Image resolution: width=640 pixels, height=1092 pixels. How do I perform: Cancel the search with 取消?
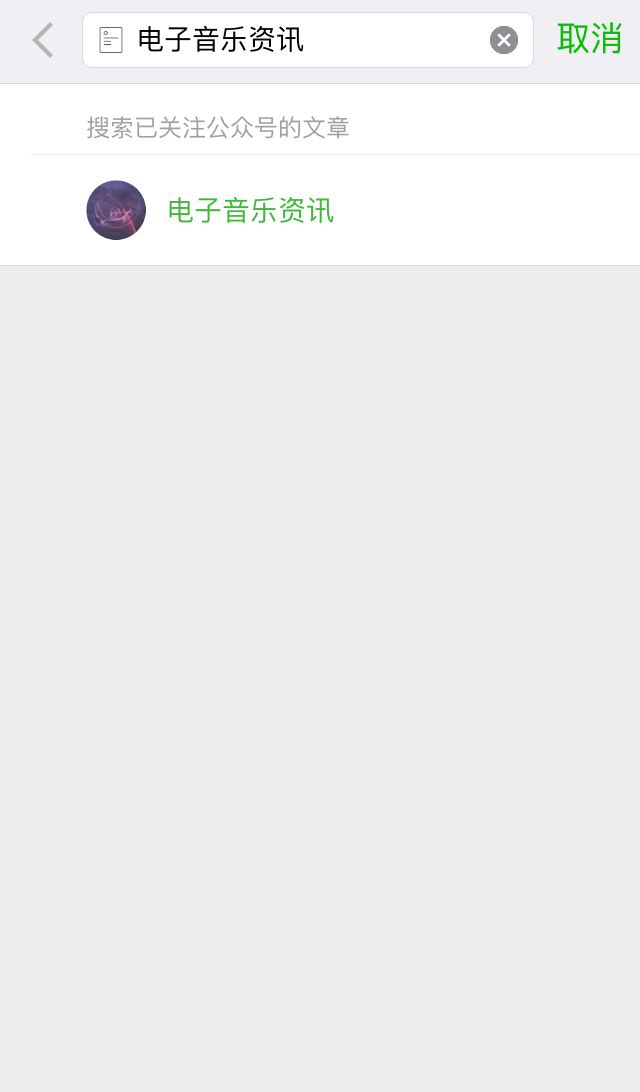tap(589, 40)
